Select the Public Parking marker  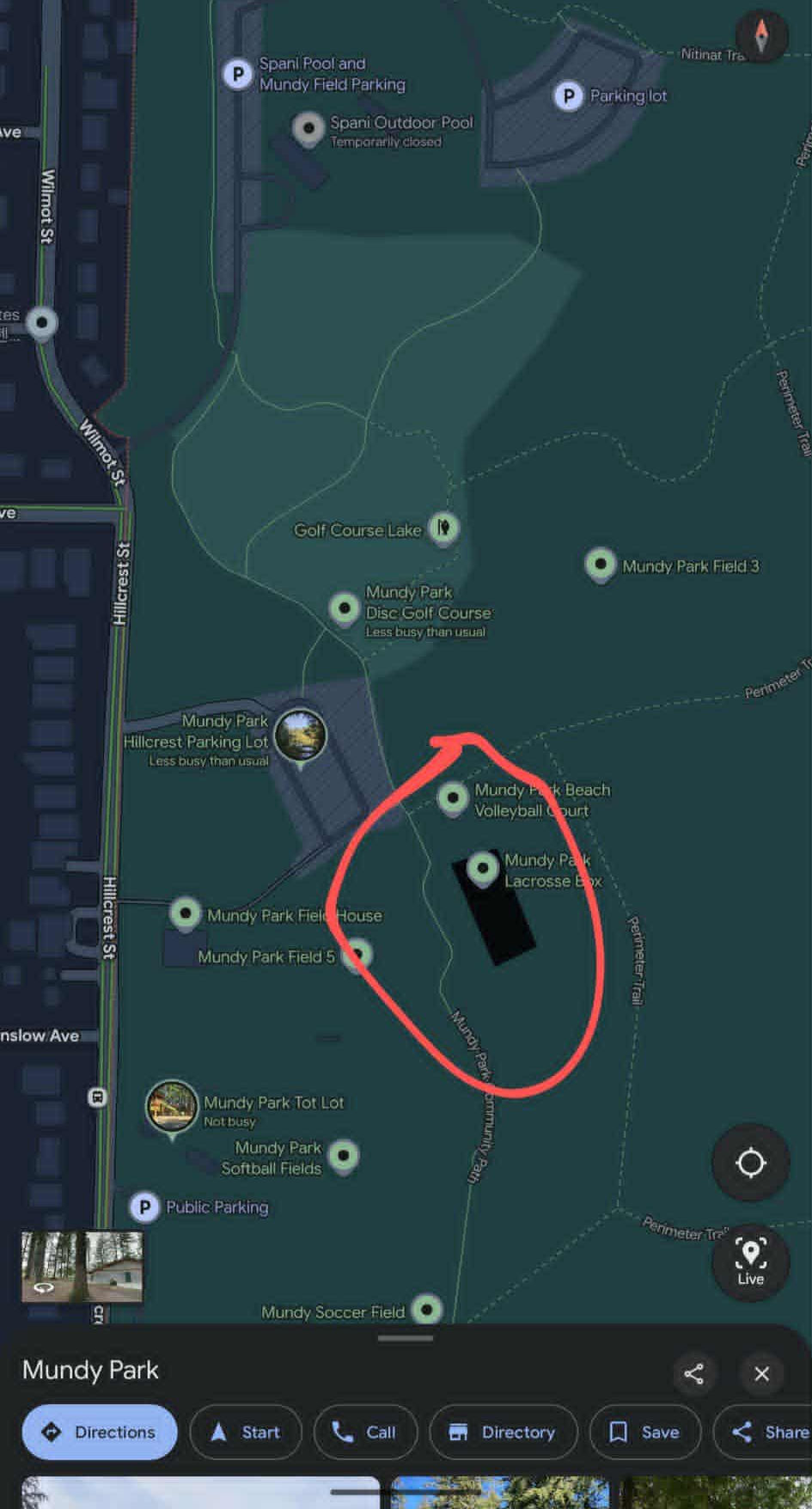144,1207
